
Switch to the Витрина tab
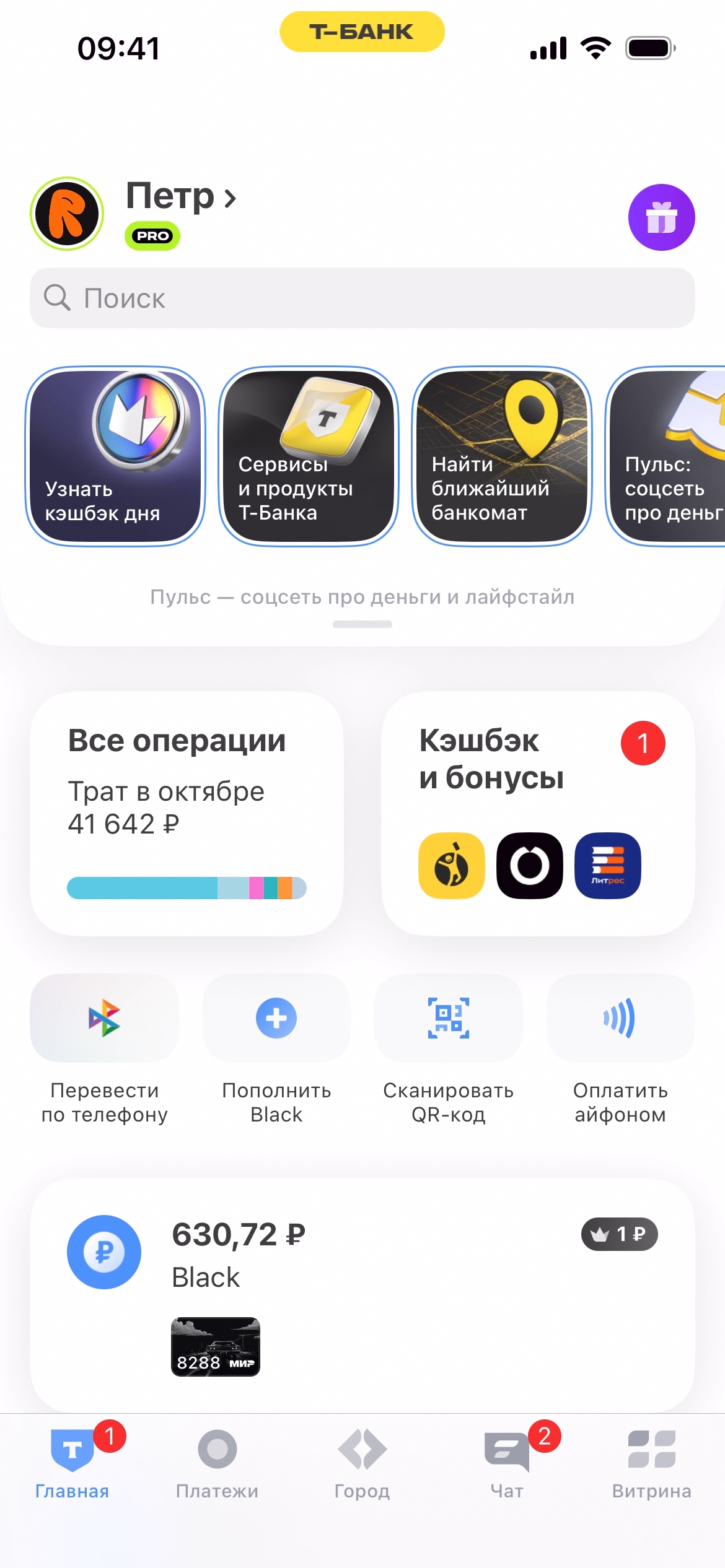651,1463
